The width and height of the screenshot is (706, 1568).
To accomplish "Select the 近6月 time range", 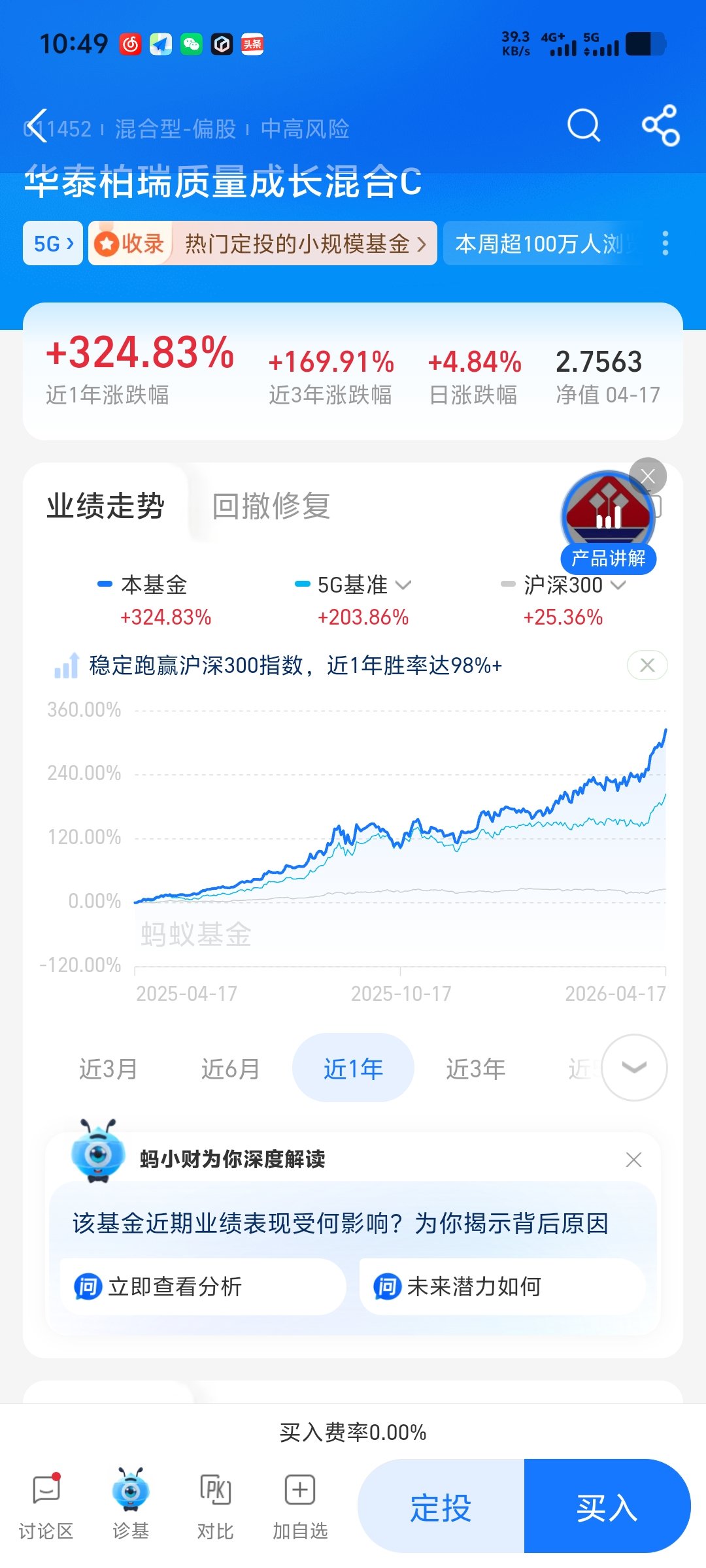I will (x=230, y=1069).
